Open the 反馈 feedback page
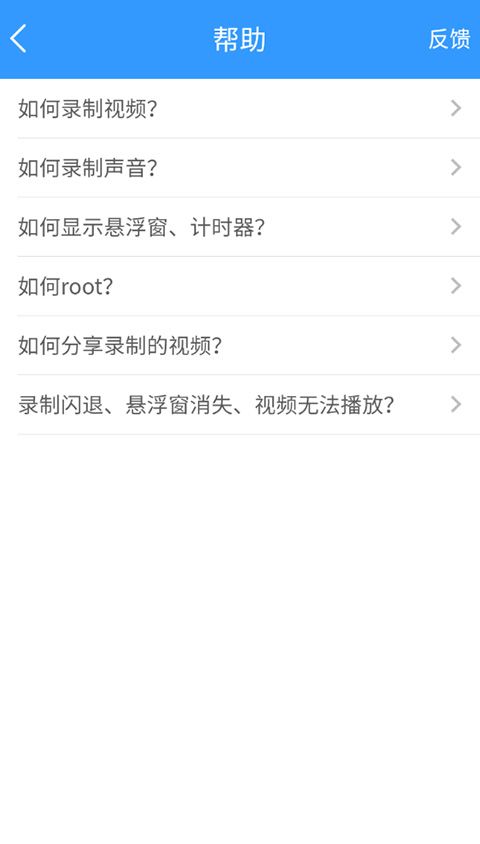Screen dimensions: 480x844 point(449,39)
